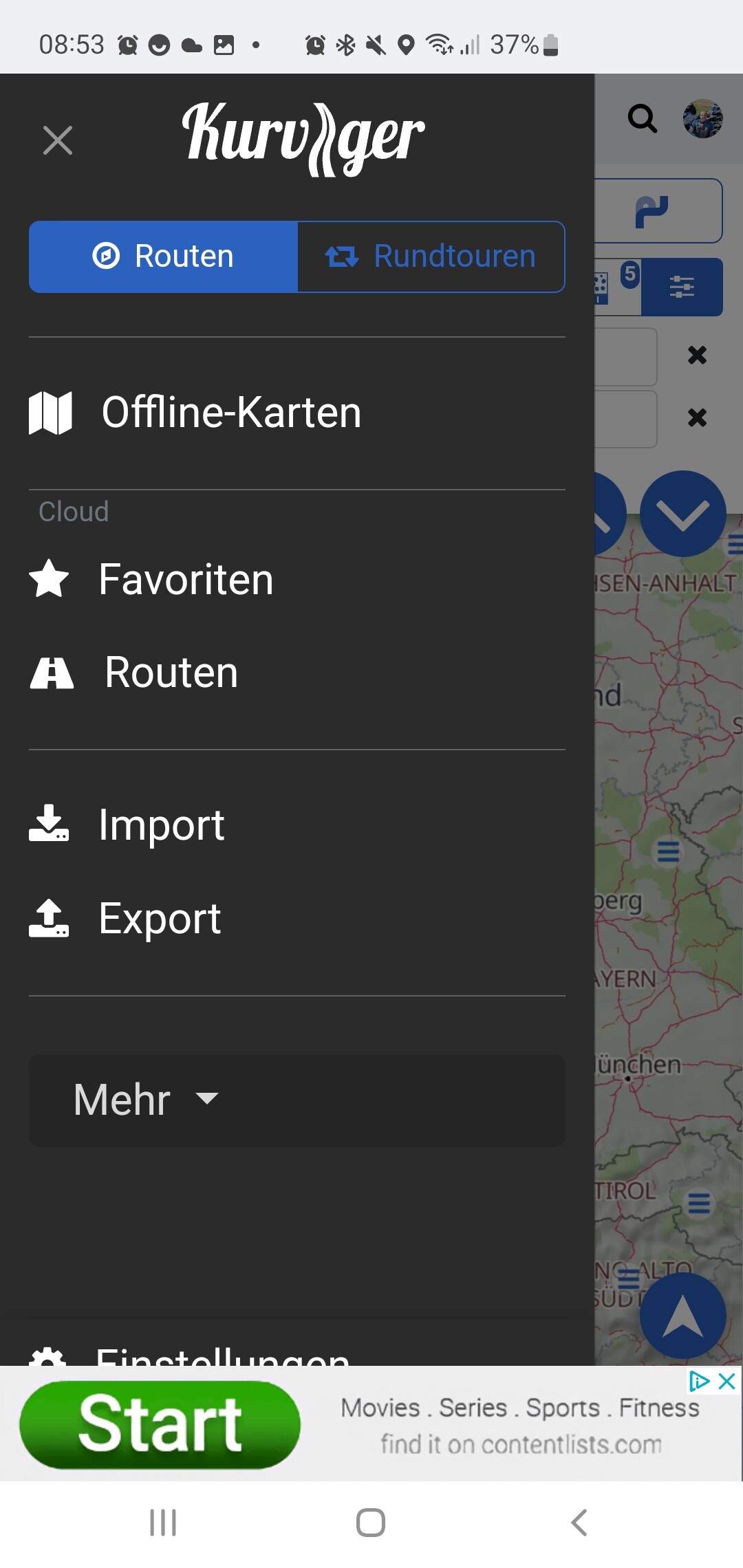Screen dimensions: 743x1568
Task: Switch to the Rundtouren tab
Action: click(431, 257)
